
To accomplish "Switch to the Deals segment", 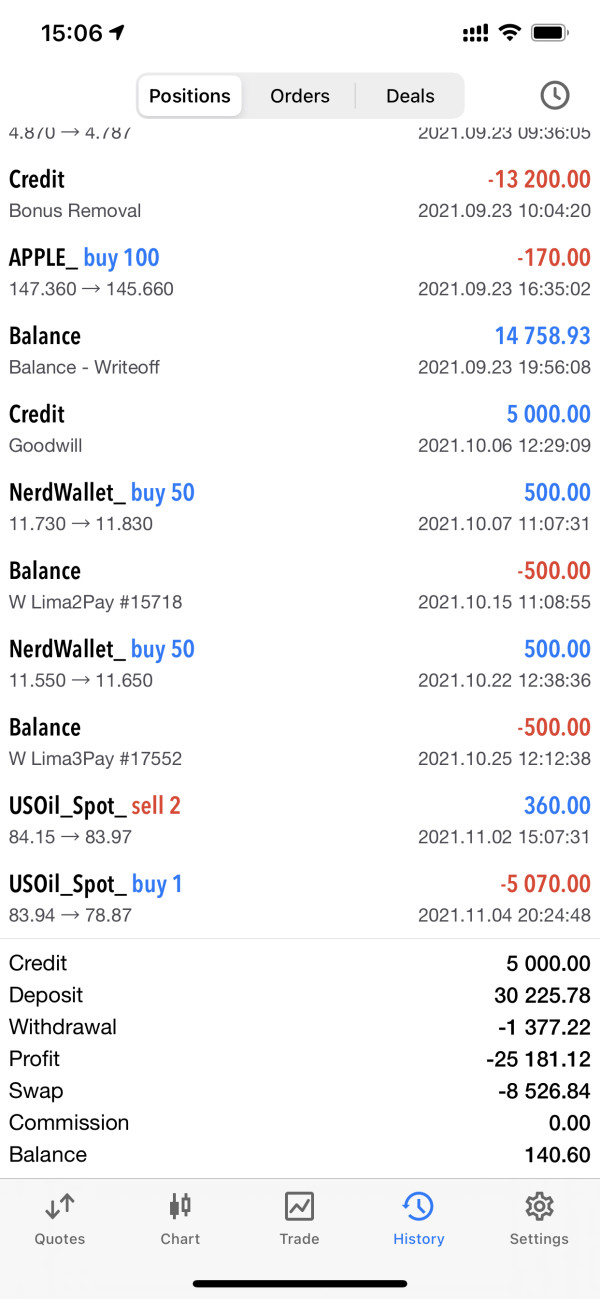I will (410, 96).
